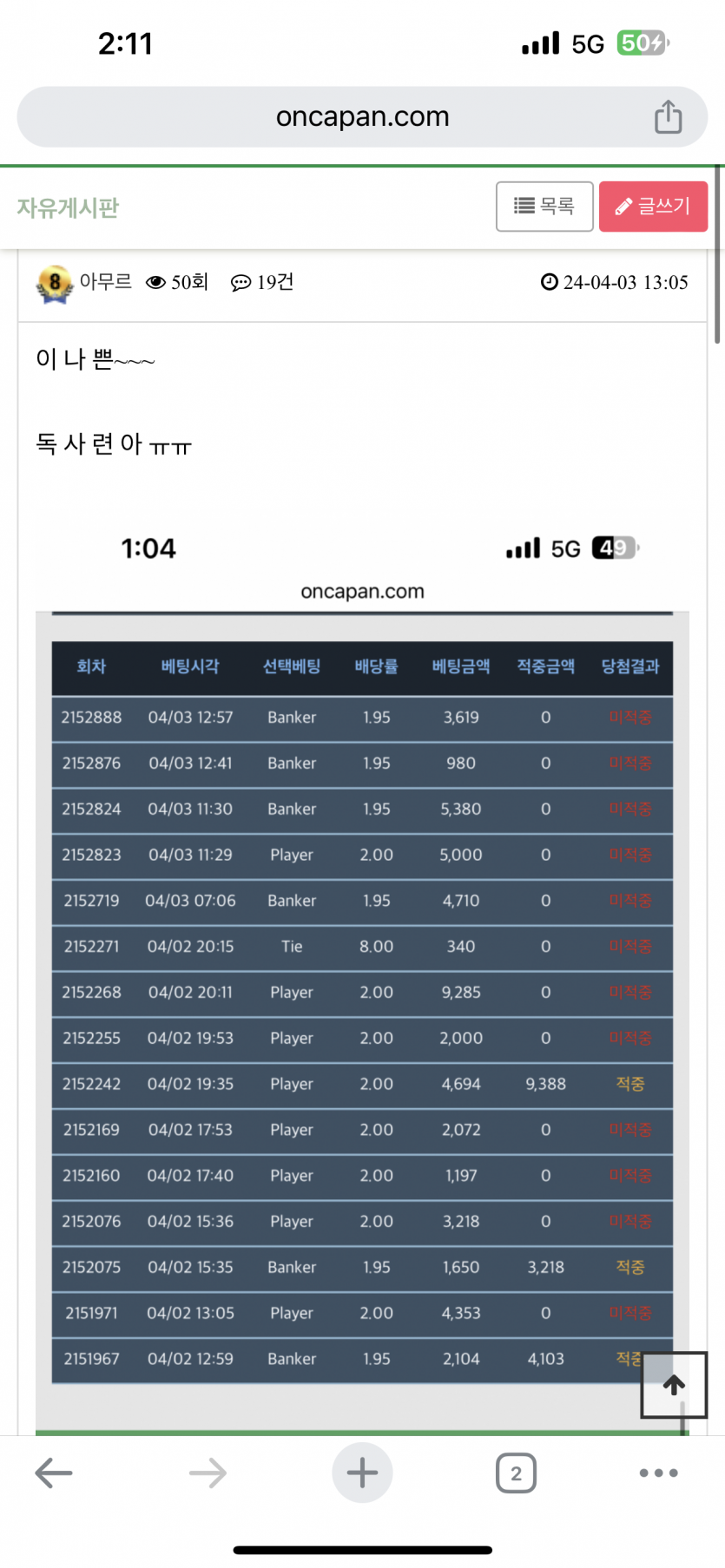Open the browser's more options menu
Screen dimensions: 725x1568
tap(658, 1473)
